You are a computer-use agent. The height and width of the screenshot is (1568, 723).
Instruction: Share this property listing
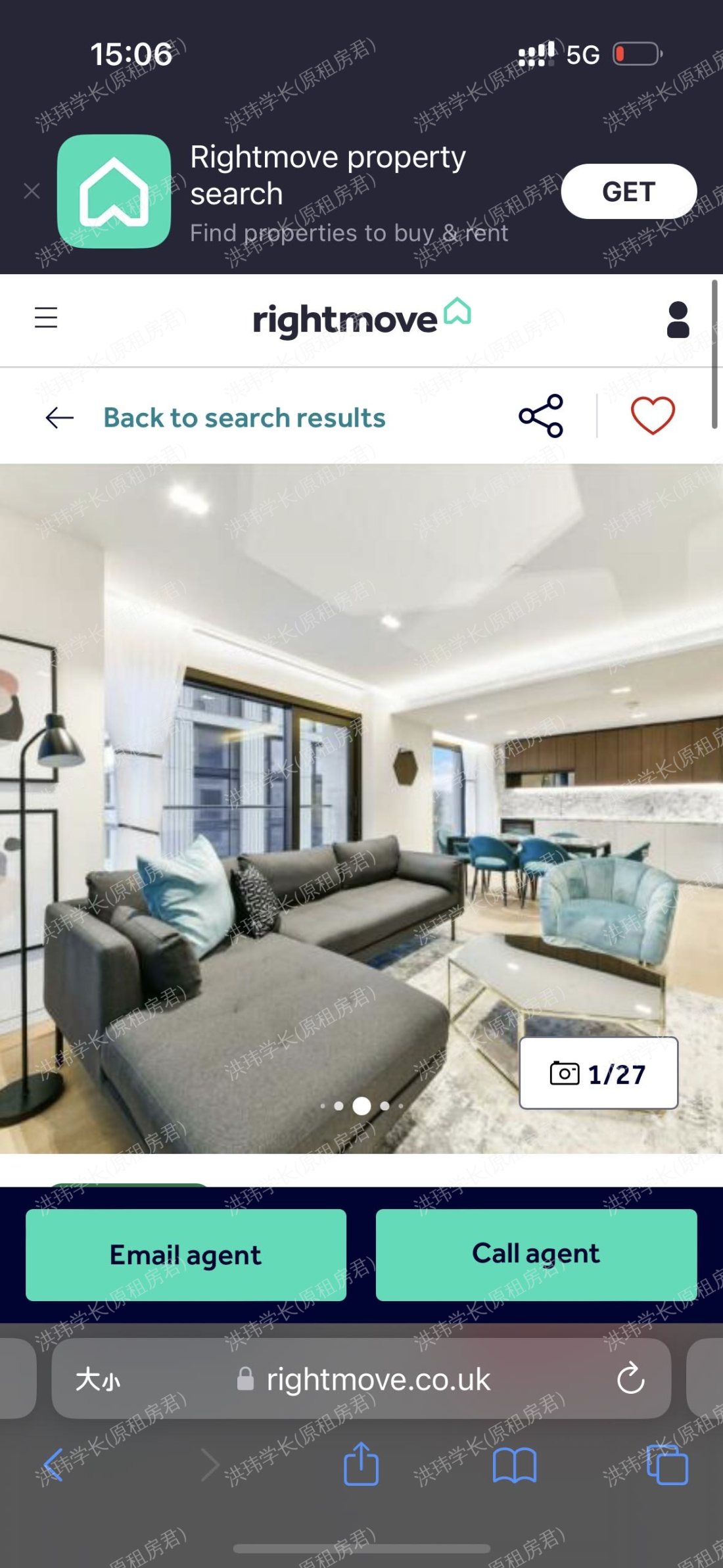(541, 416)
